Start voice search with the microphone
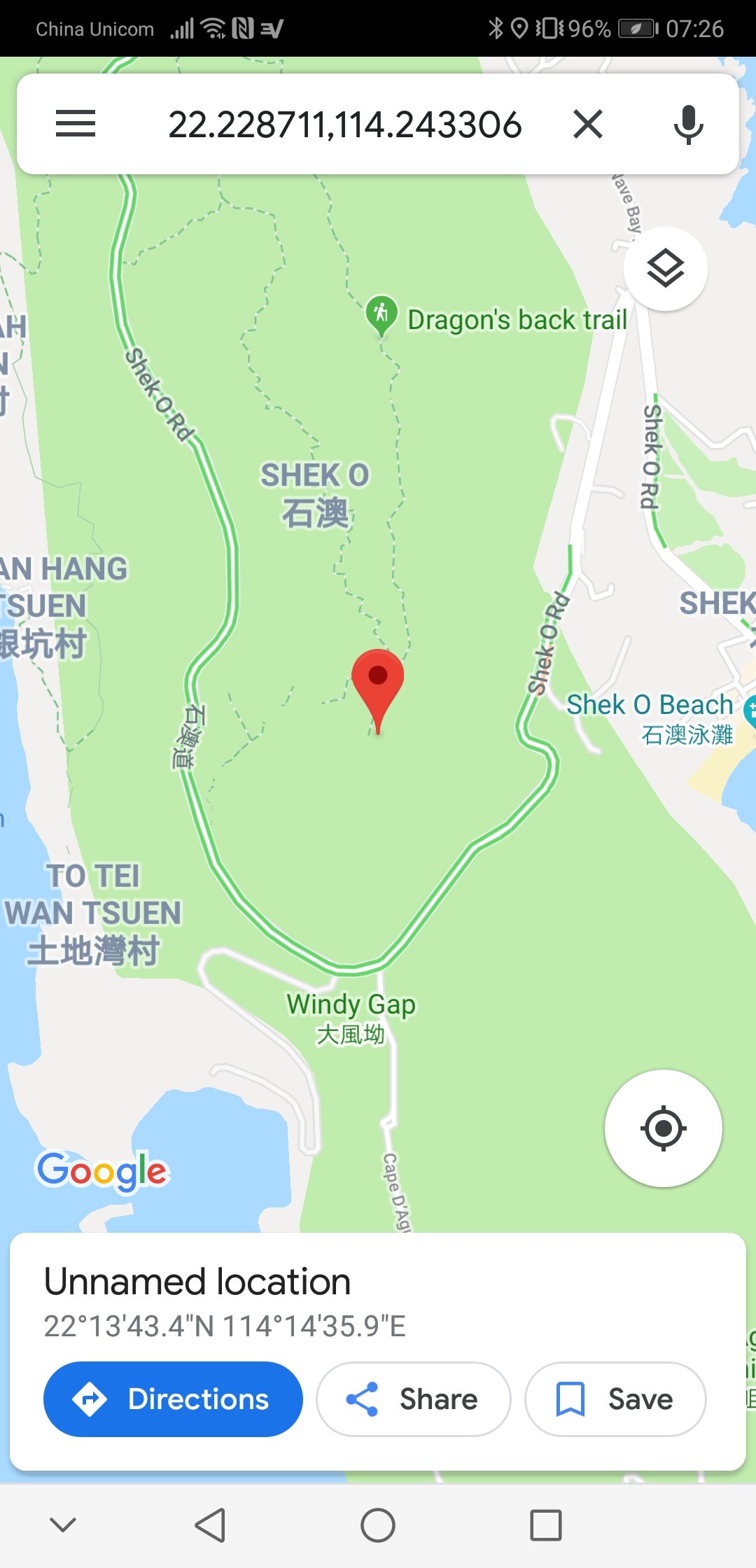The height and width of the screenshot is (1568, 756). [x=688, y=125]
